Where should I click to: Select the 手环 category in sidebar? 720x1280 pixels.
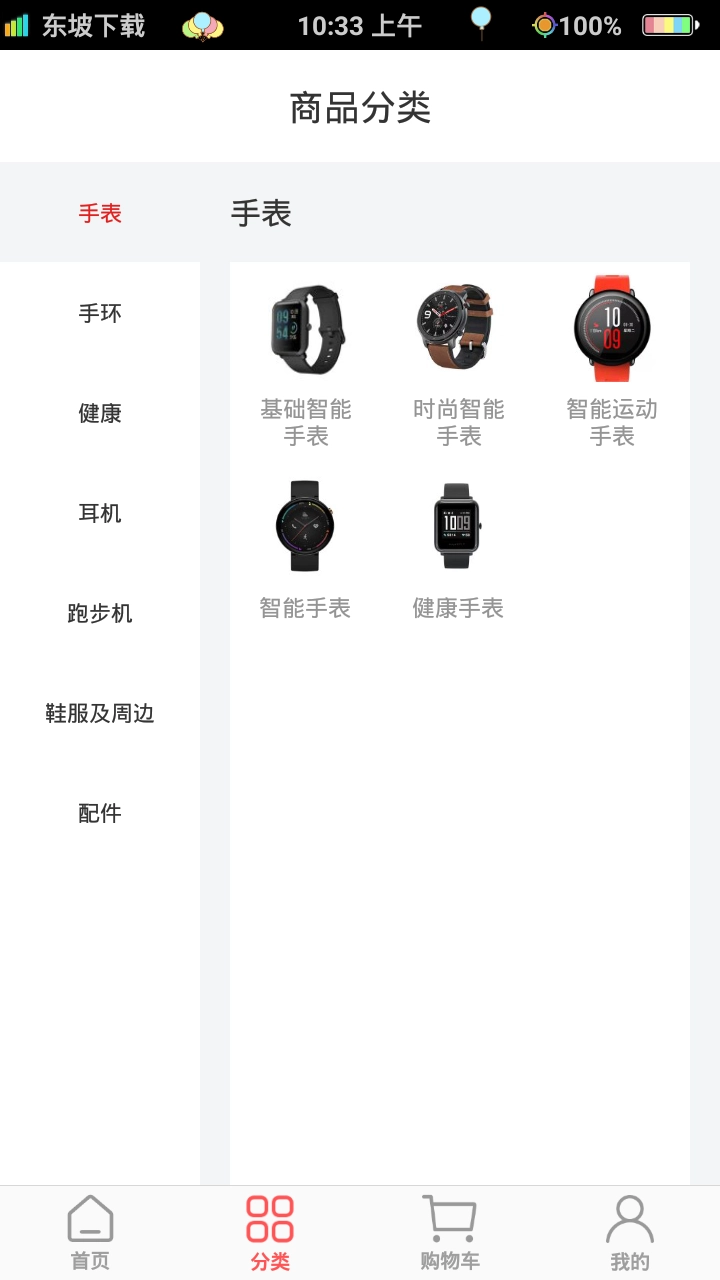pos(99,313)
